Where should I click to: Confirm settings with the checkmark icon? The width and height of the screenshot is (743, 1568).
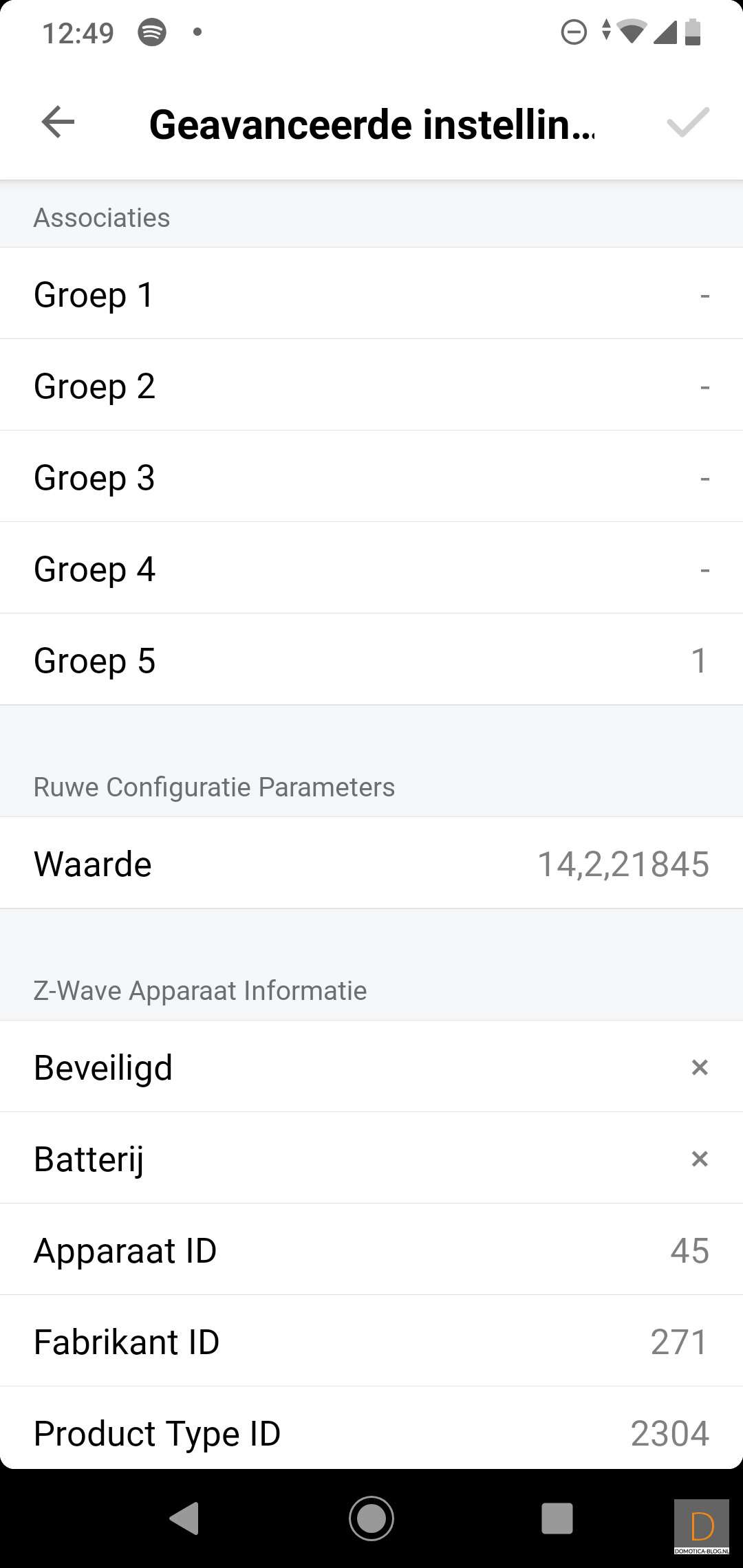(687, 123)
